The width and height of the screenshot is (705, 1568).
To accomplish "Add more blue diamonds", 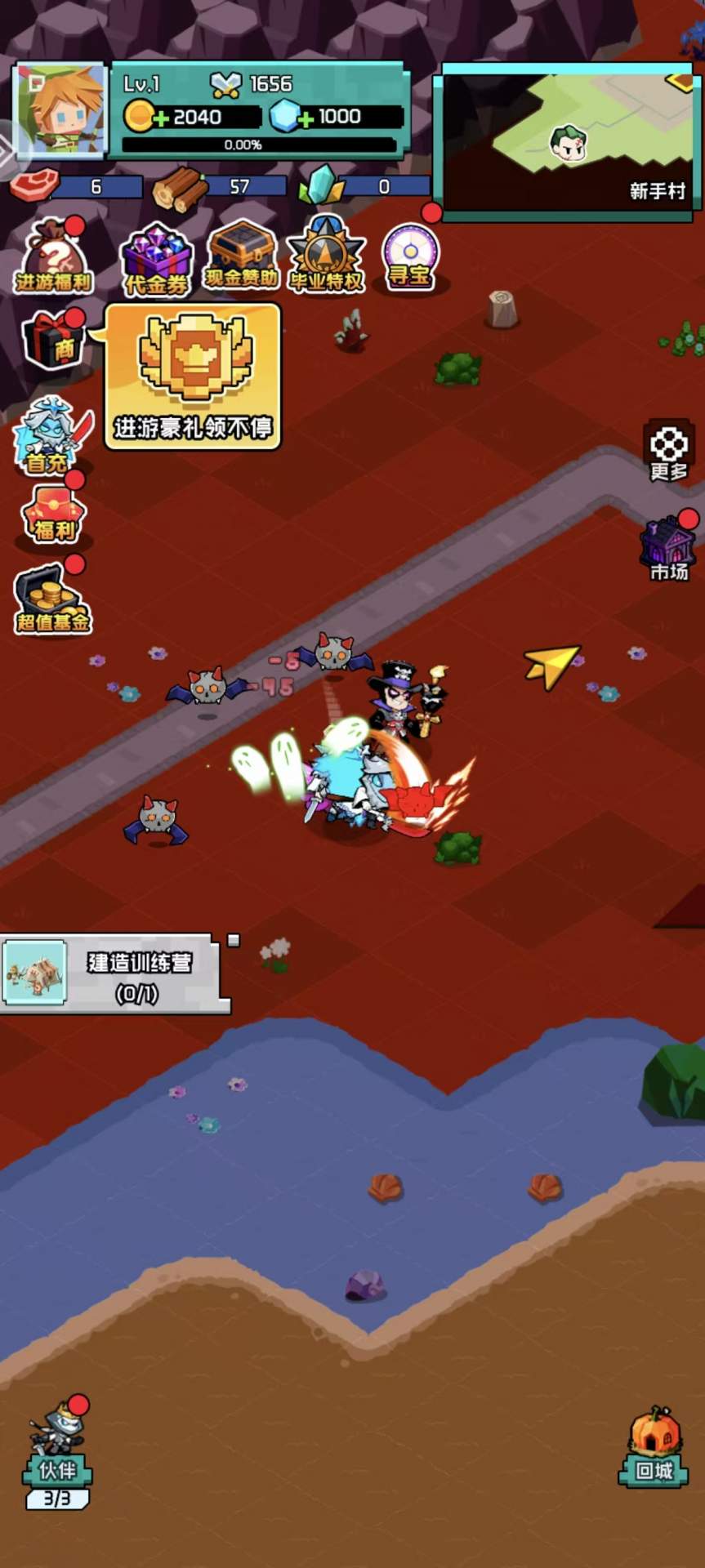I will (306, 118).
